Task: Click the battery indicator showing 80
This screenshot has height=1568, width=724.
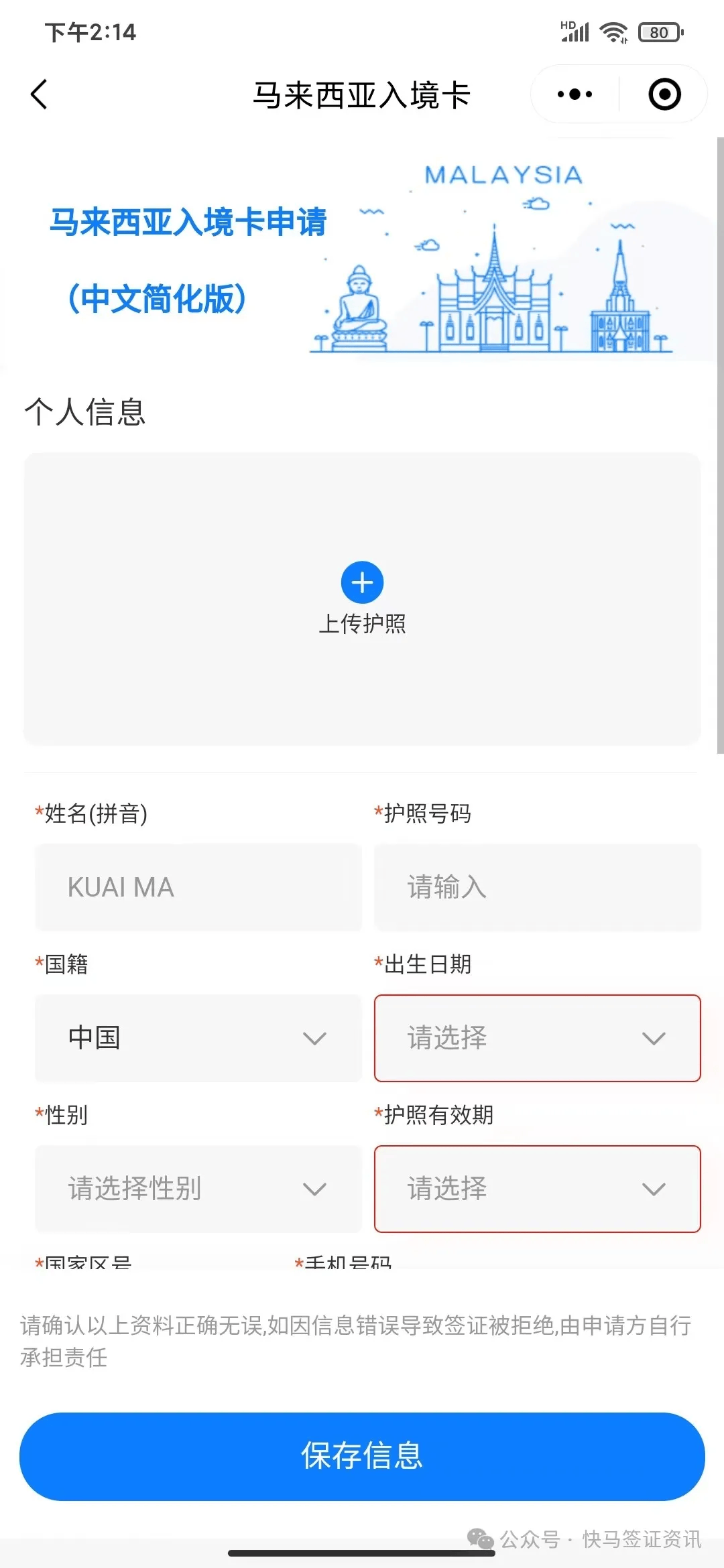Action: [x=660, y=31]
